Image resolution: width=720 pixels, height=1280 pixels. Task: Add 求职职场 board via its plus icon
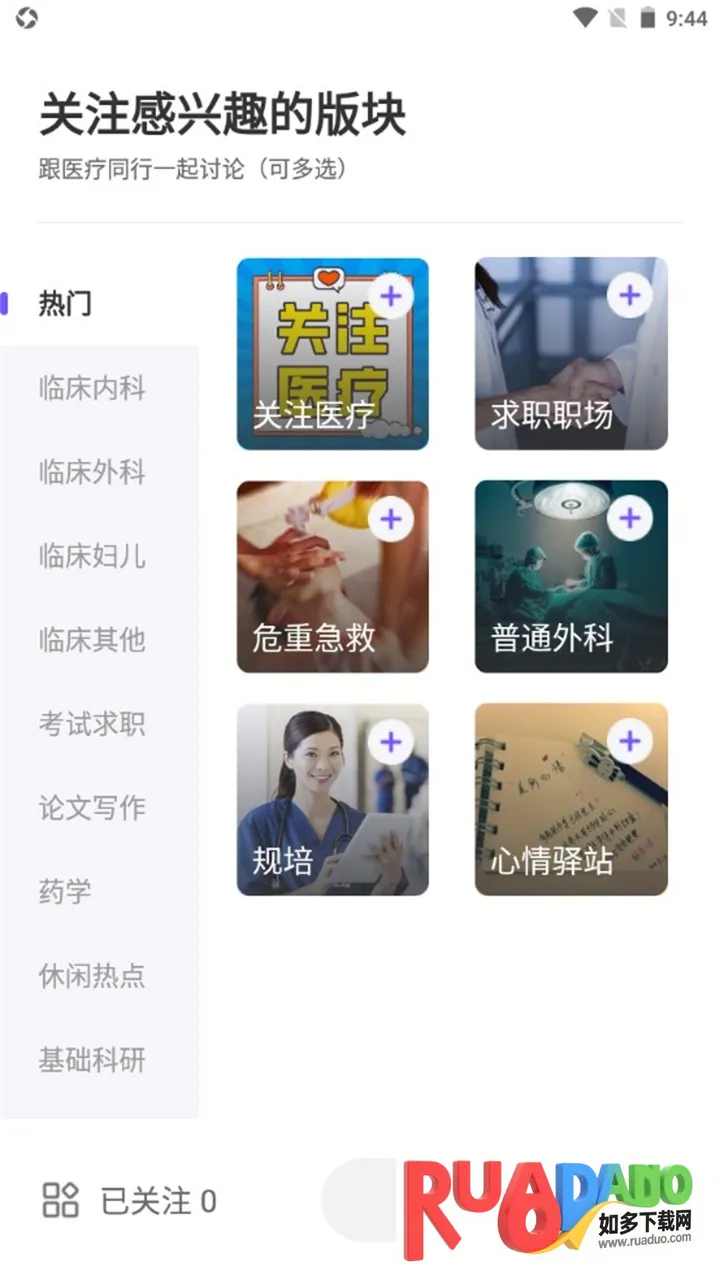tap(629, 296)
